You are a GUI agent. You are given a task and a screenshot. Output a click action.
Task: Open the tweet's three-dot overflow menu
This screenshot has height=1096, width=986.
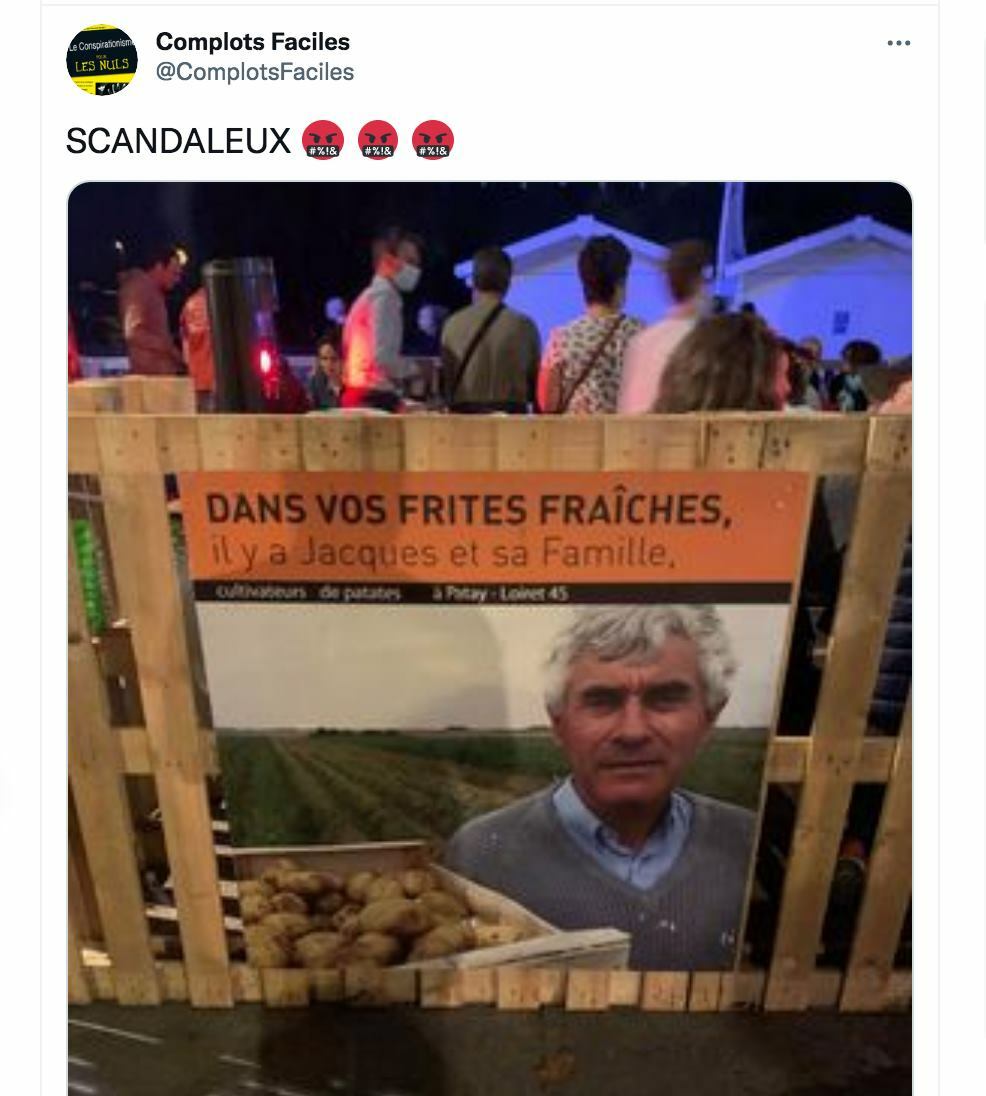coord(898,43)
